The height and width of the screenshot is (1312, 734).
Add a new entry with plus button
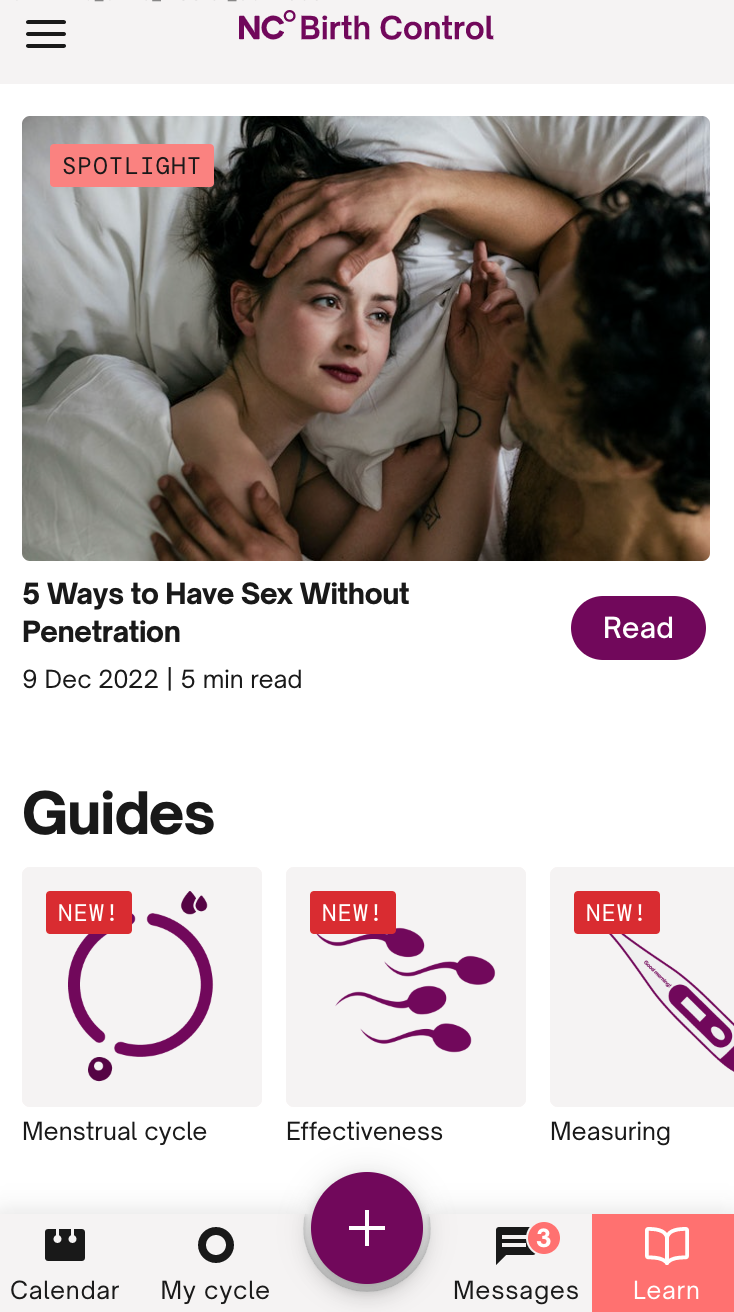pos(367,1228)
